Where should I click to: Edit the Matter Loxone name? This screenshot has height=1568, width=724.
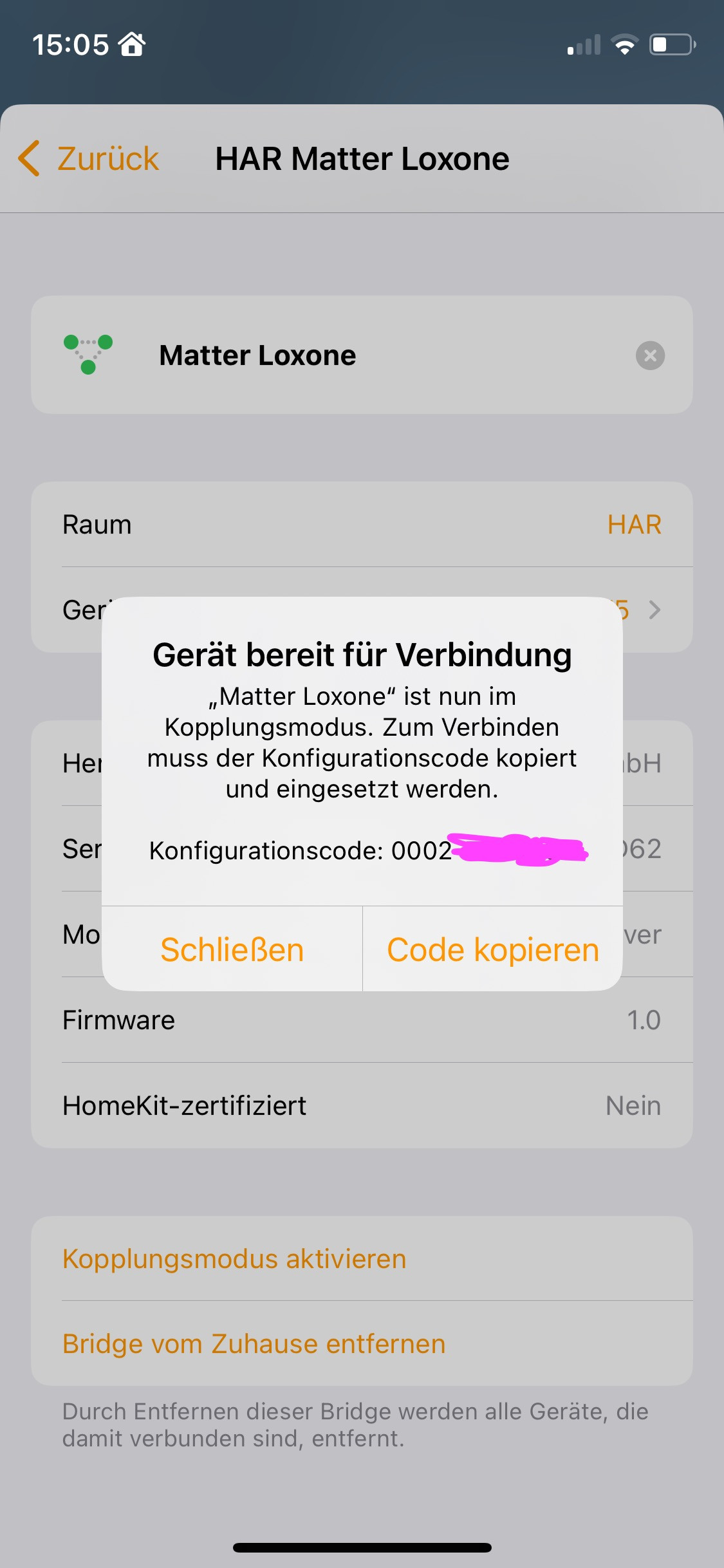click(x=257, y=355)
